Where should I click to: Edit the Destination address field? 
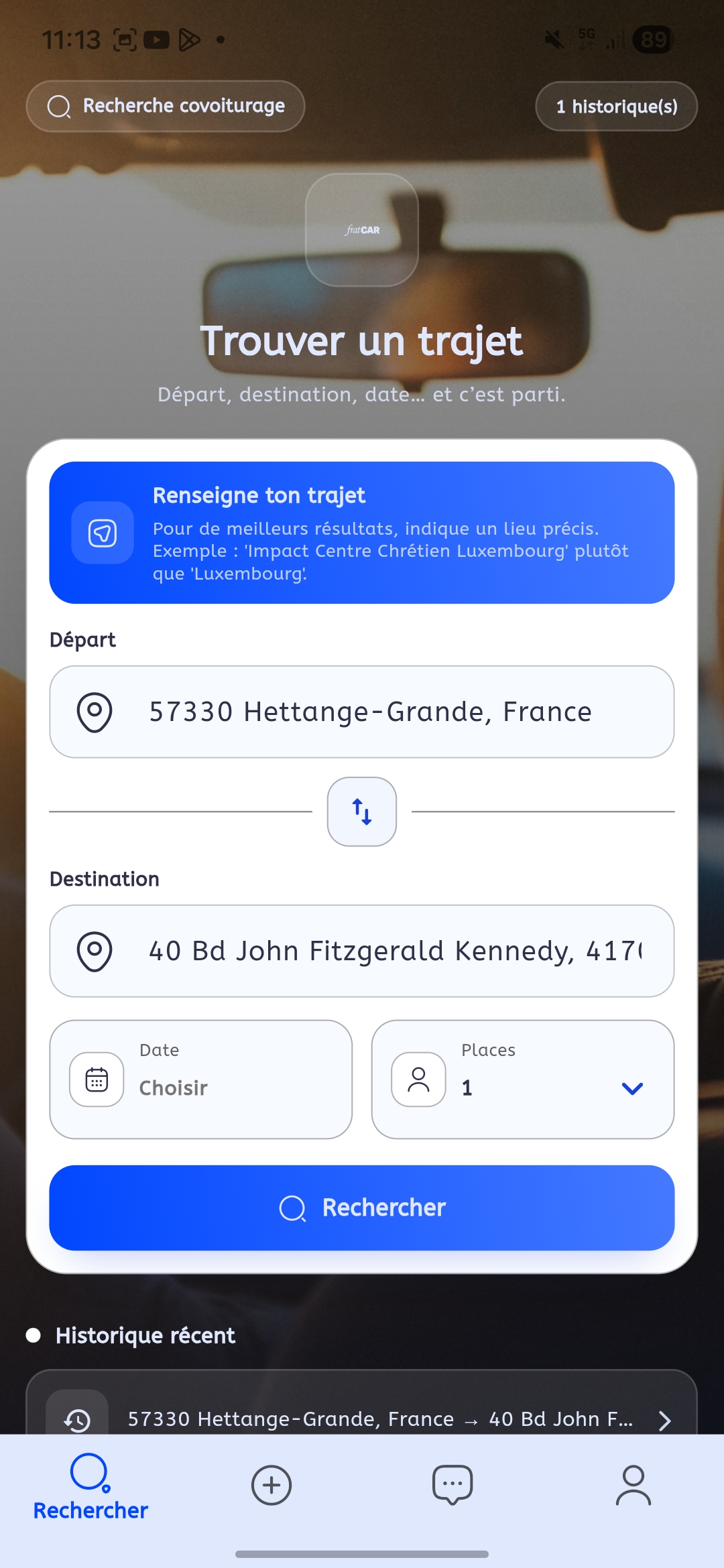(x=362, y=951)
